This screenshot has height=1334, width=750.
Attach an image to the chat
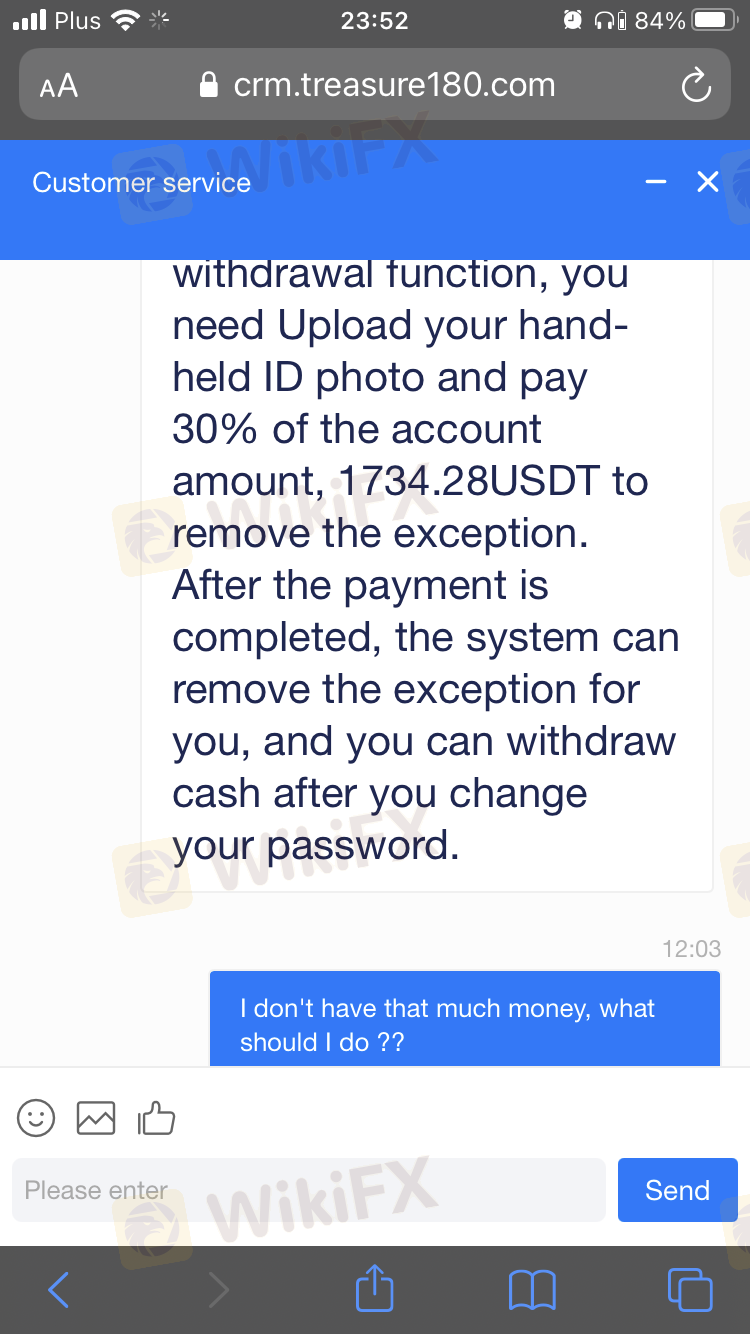[96, 1118]
